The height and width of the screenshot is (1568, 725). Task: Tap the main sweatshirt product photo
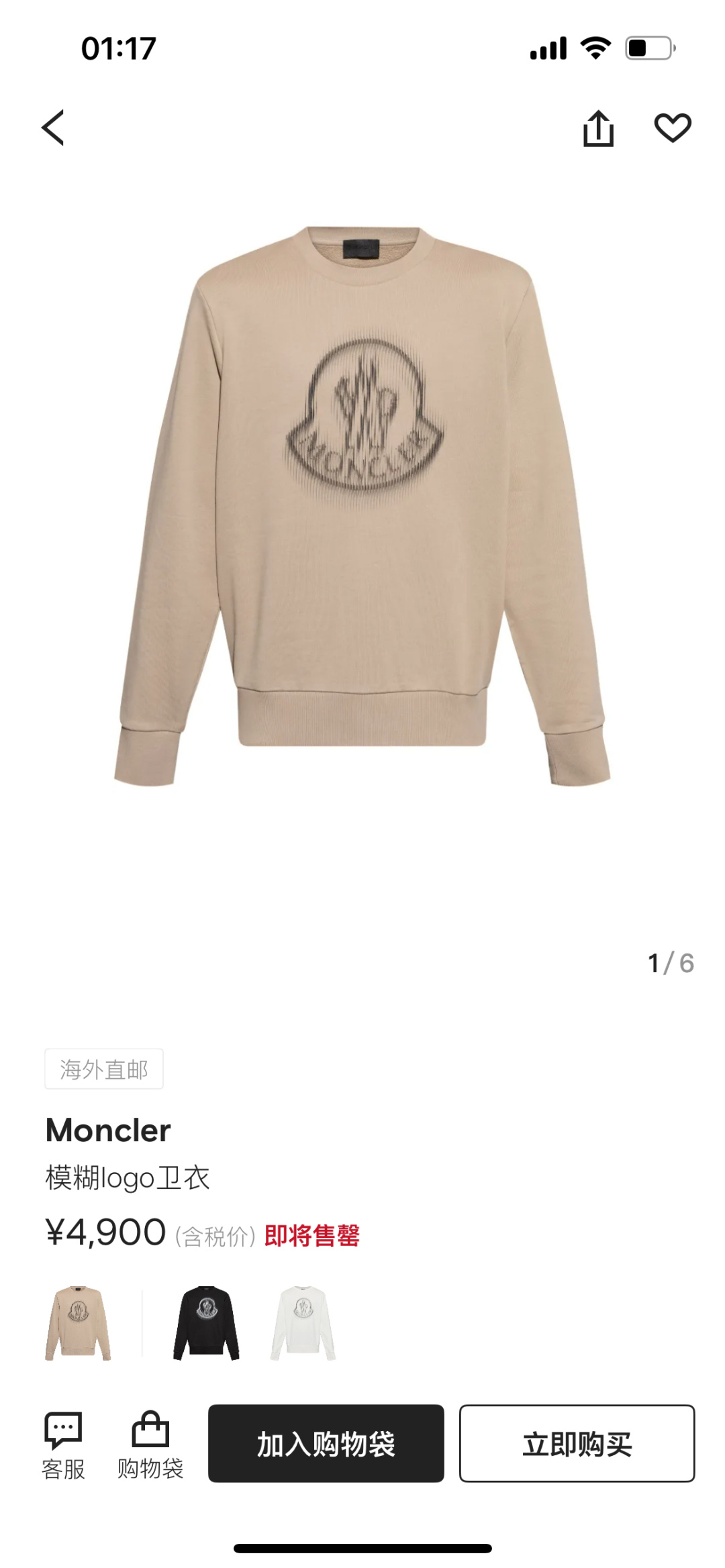pos(362,503)
